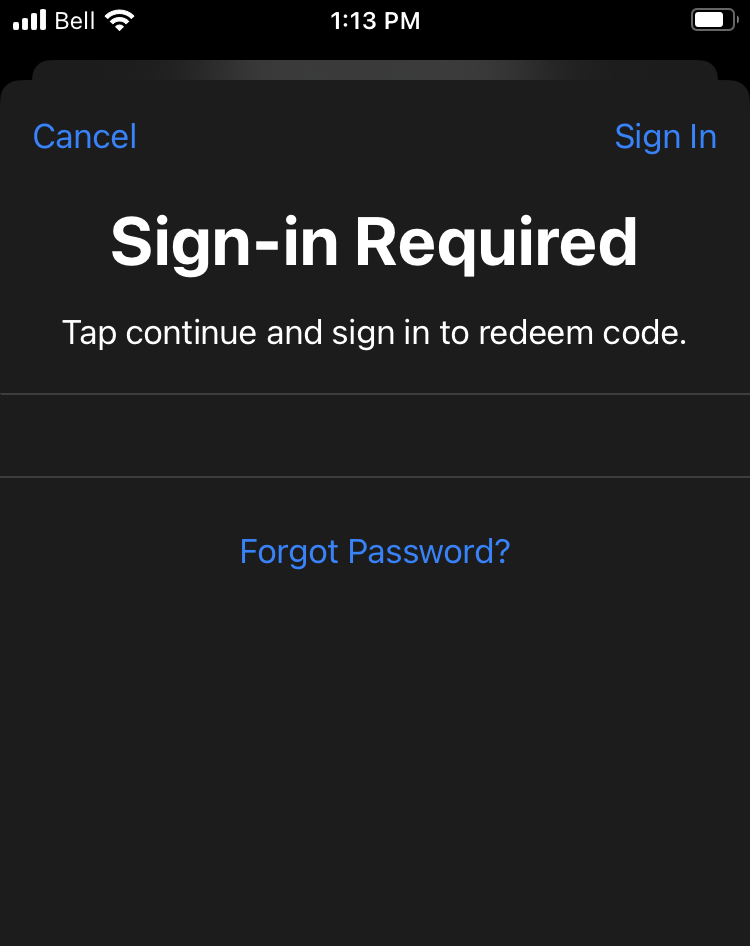Tap the redeem code instruction text

click(374, 332)
